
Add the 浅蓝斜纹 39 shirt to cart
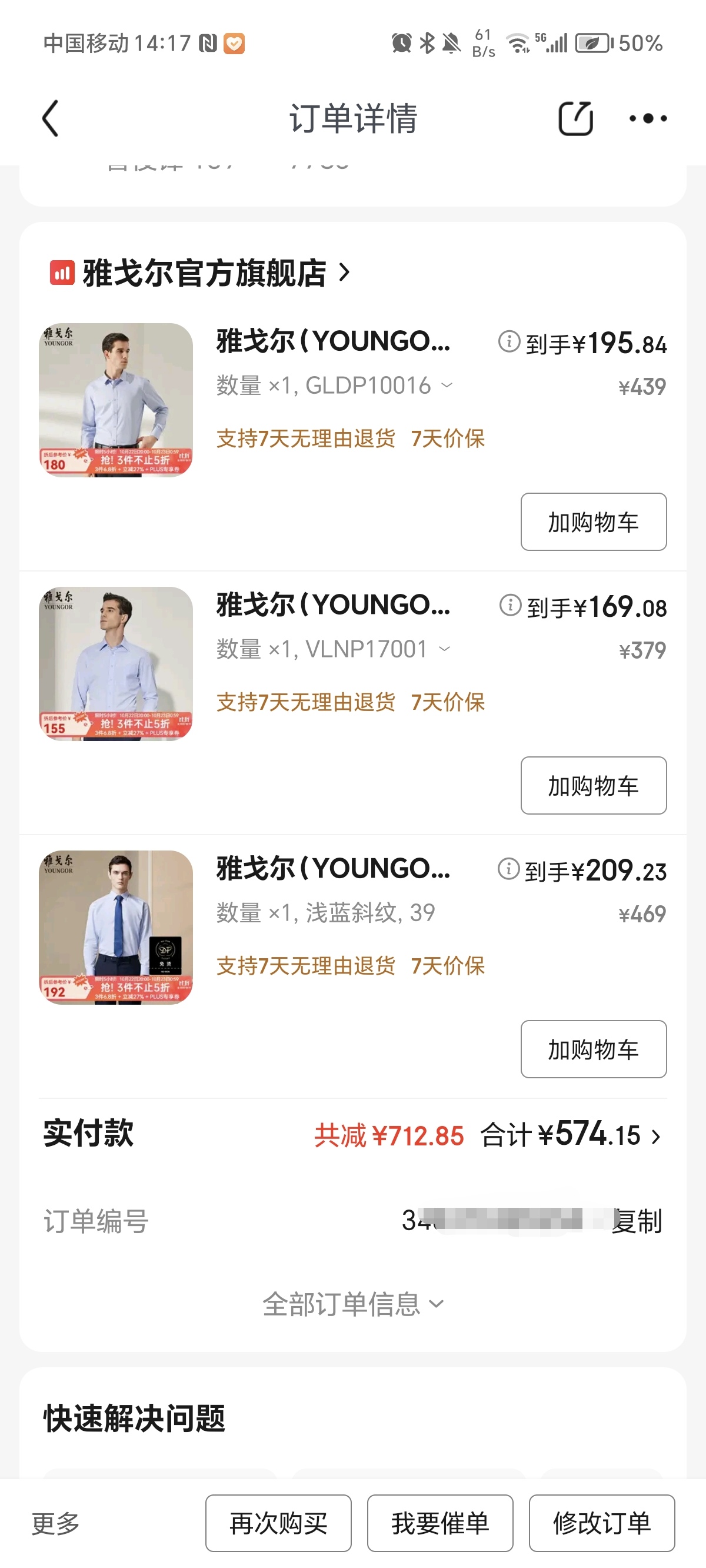(x=594, y=1049)
